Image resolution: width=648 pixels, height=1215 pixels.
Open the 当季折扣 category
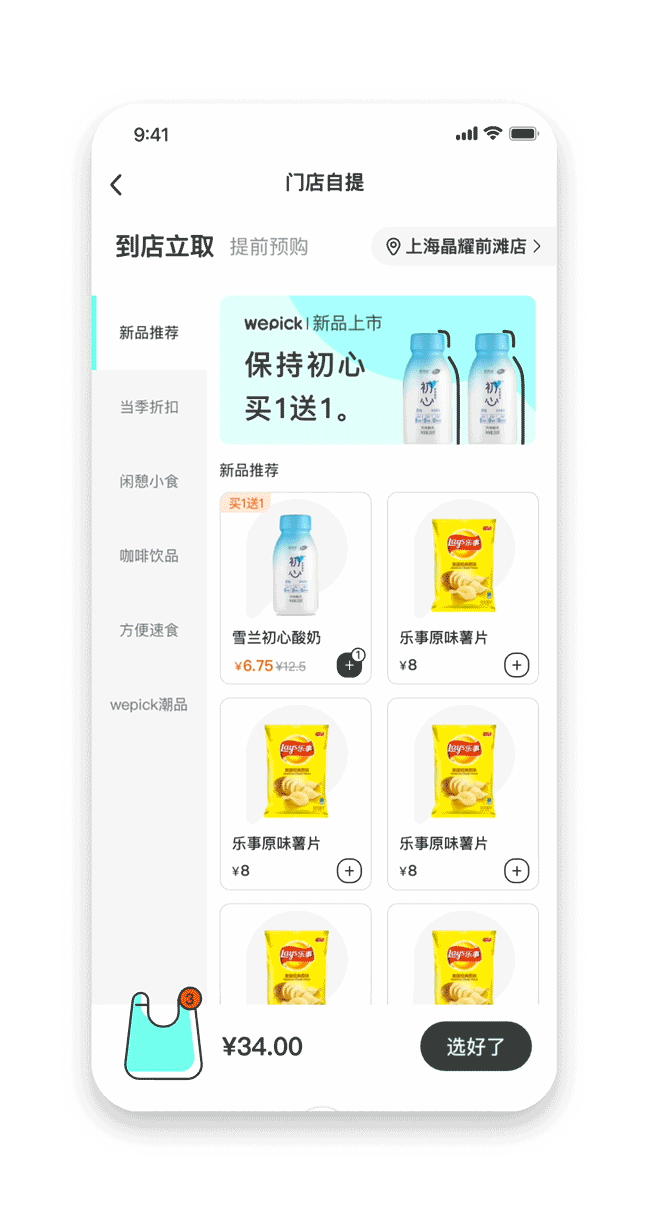pos(149,407)
